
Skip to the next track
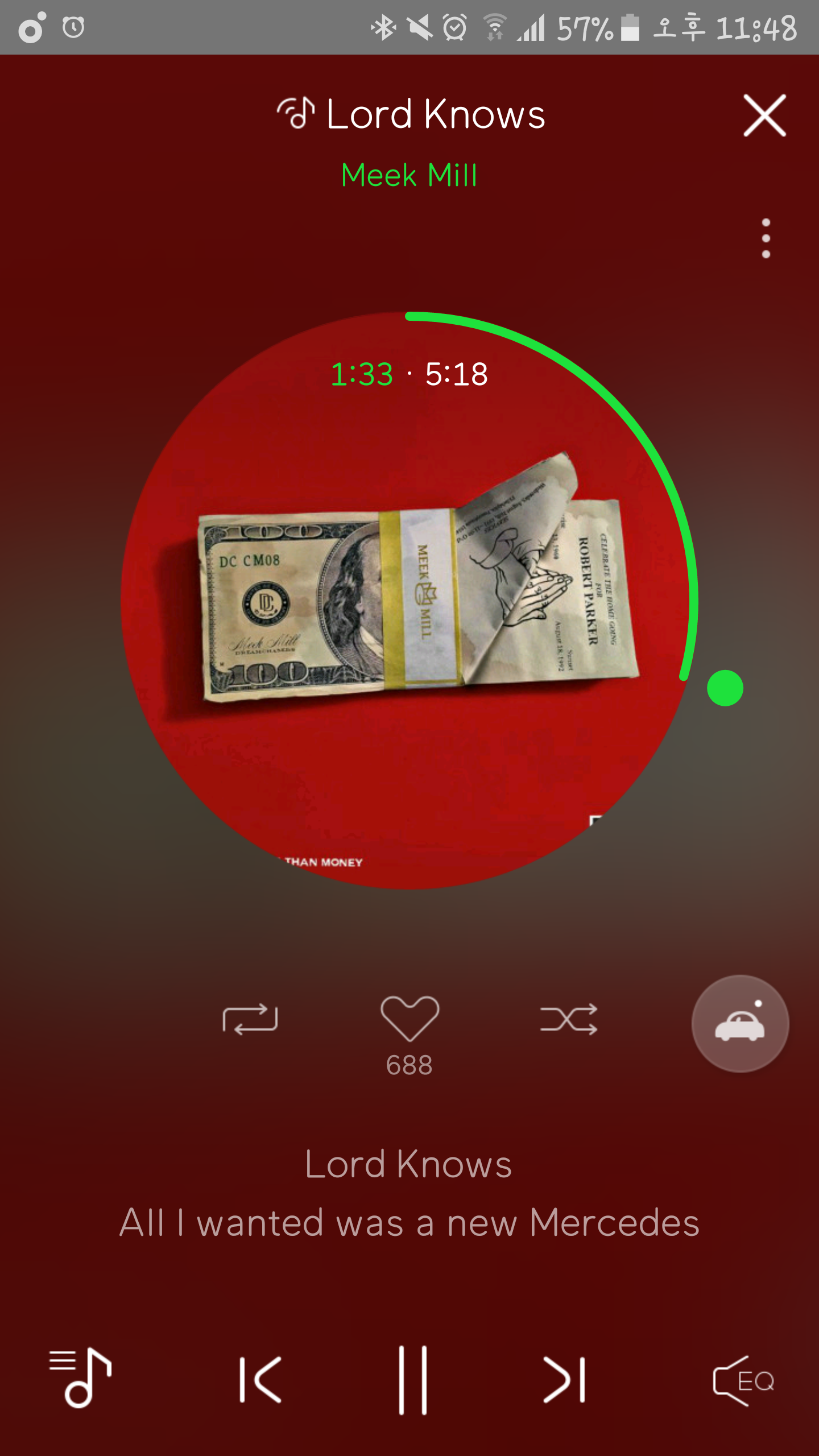point(564,1380)
